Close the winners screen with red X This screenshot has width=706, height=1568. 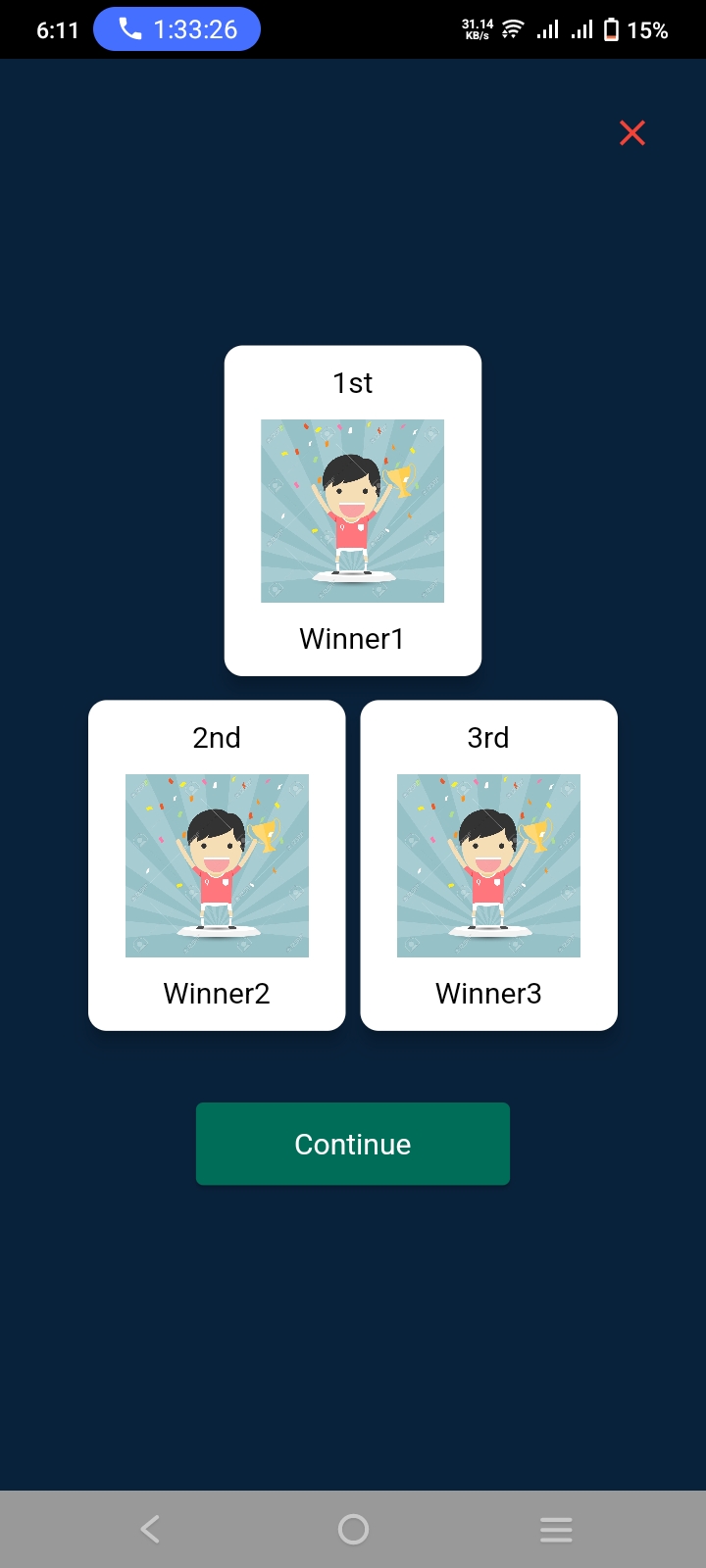point(632,133)
